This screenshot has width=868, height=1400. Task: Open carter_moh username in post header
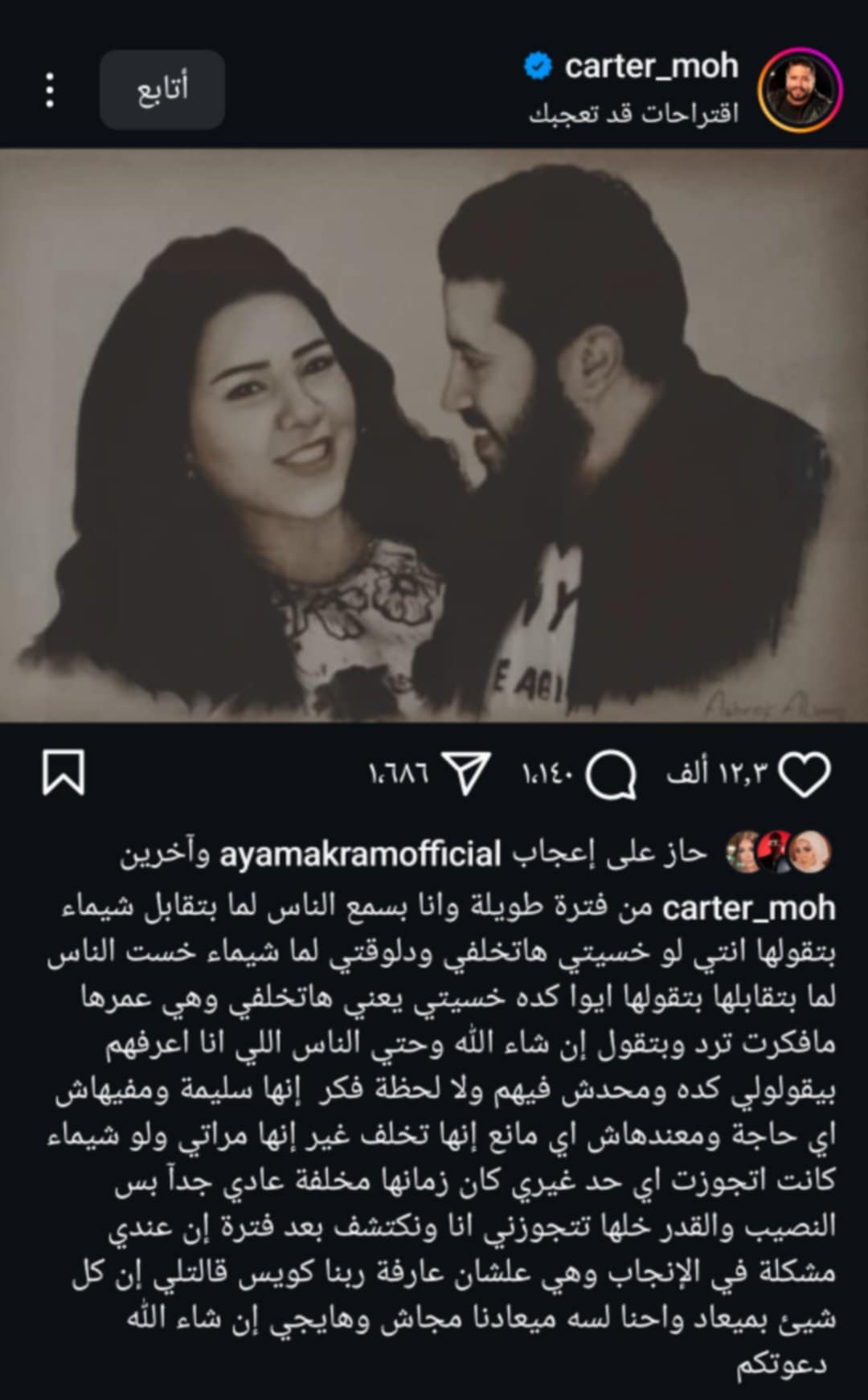tap(650, 67)
